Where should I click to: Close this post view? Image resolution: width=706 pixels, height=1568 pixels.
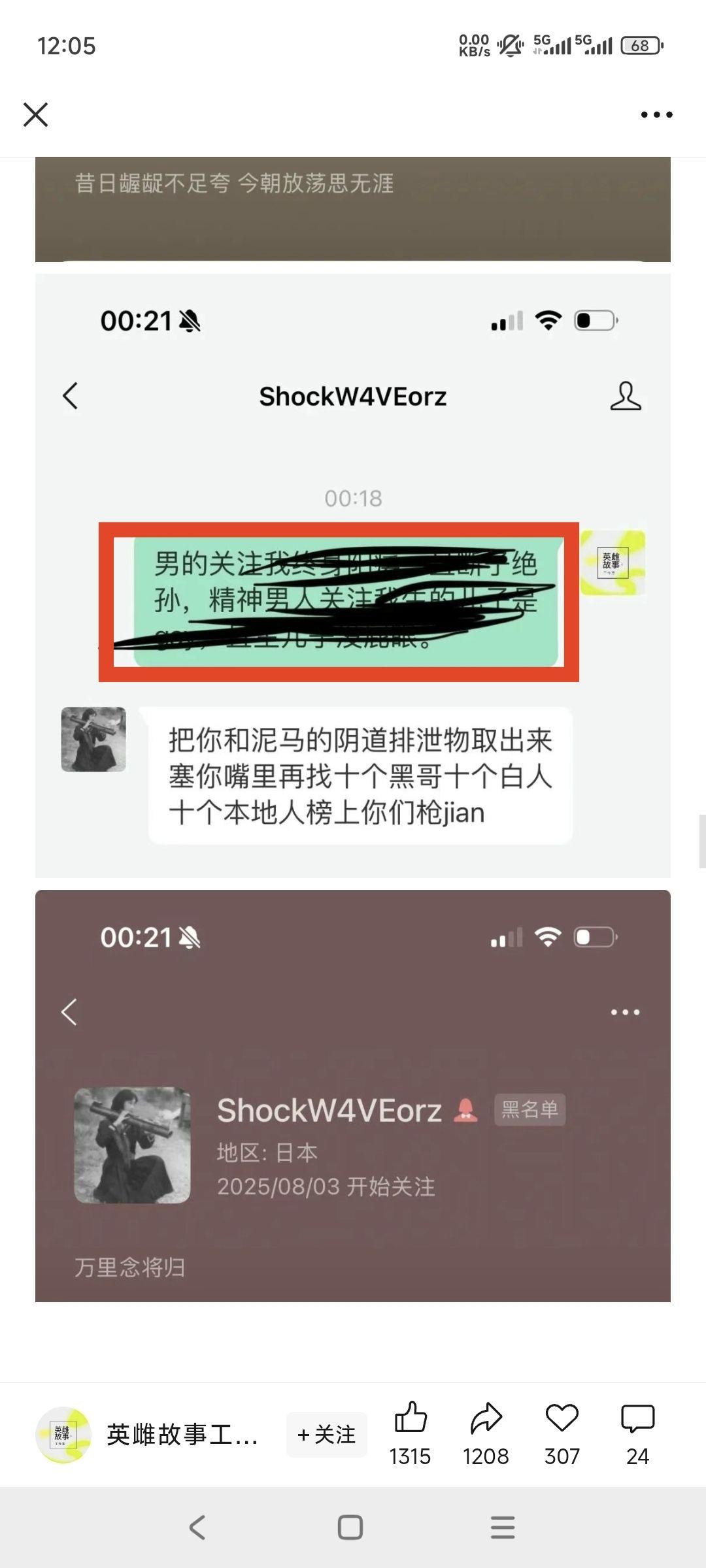(35, 114)
